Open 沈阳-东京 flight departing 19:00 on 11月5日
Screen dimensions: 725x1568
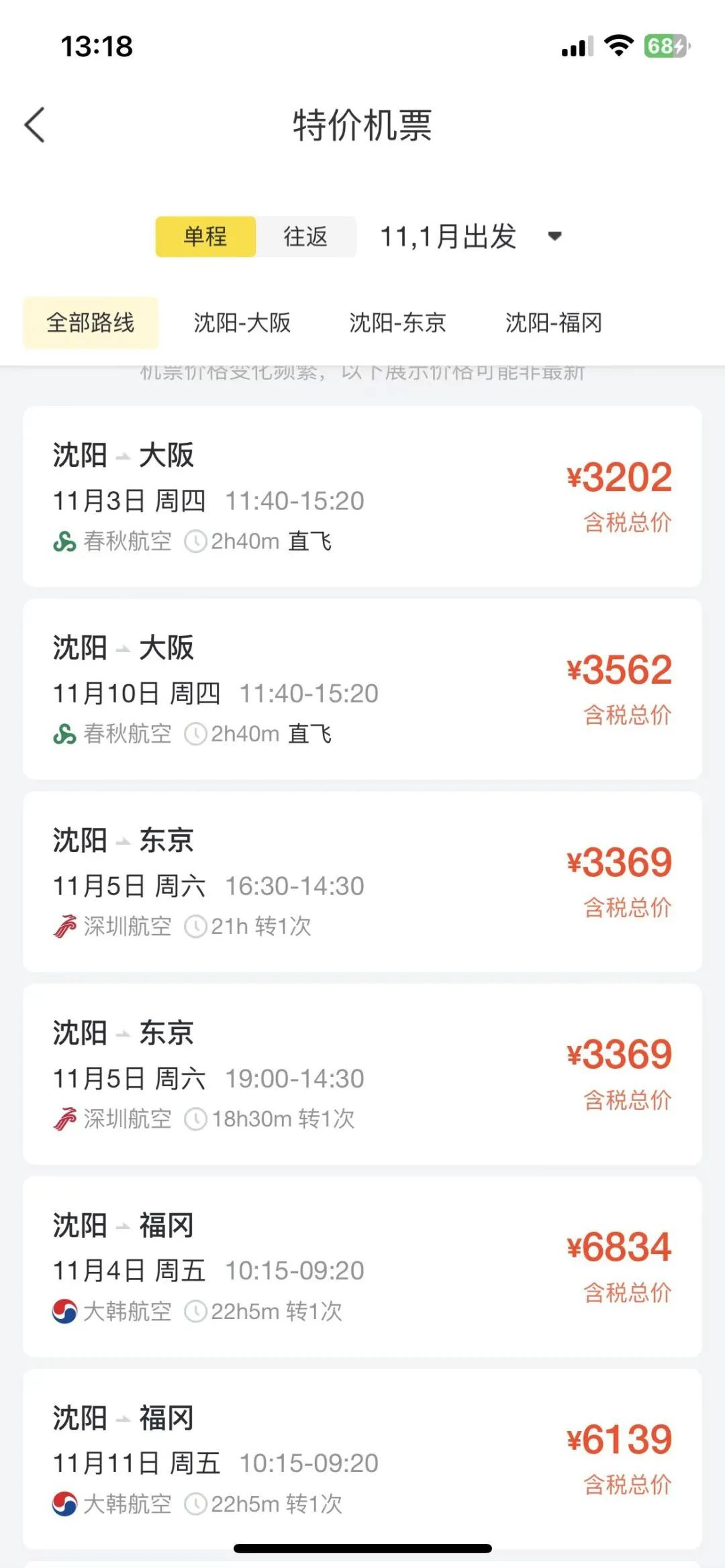[x=362, y=1074]
